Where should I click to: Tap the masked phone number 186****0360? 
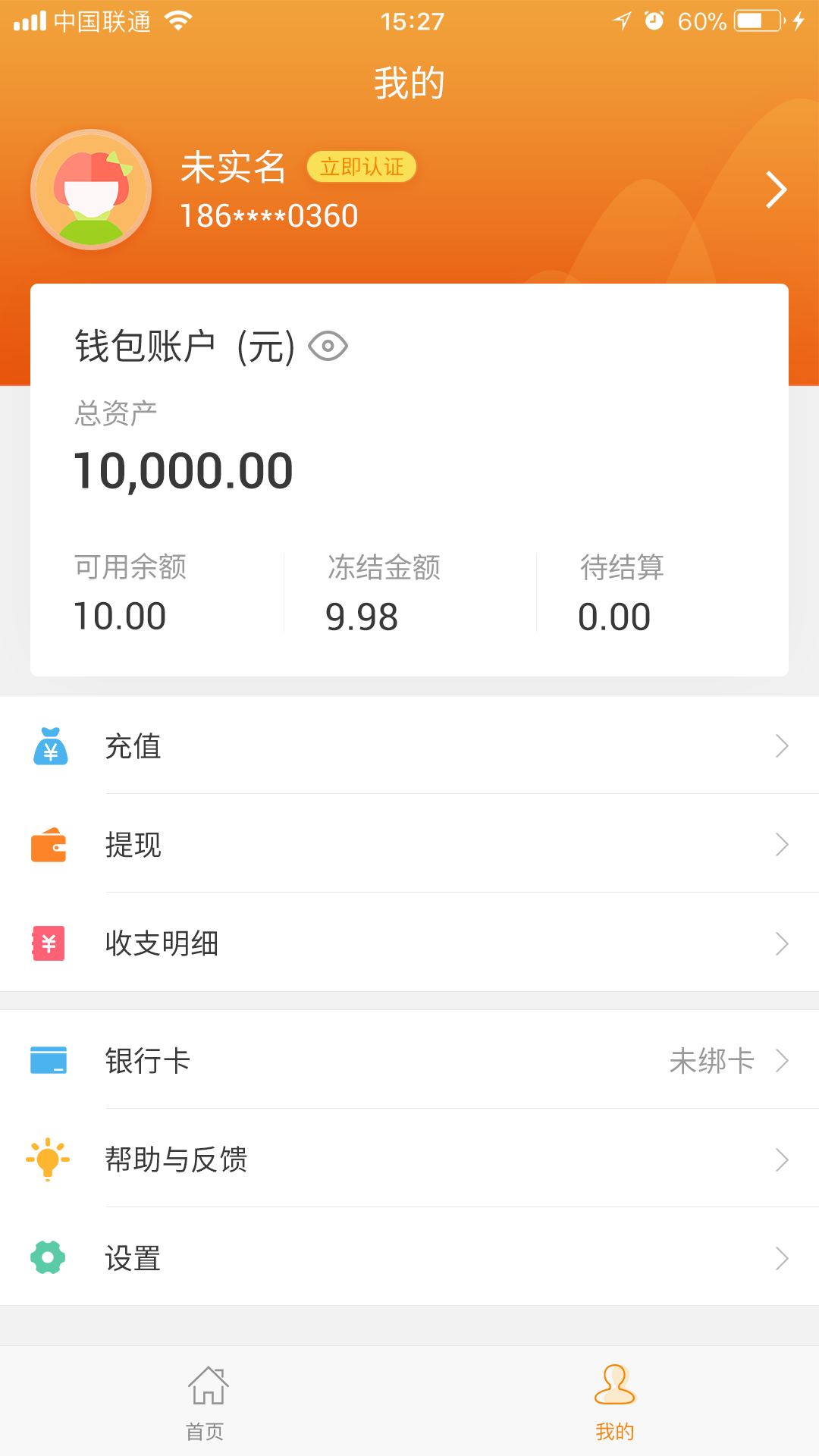tap(268, 215)
